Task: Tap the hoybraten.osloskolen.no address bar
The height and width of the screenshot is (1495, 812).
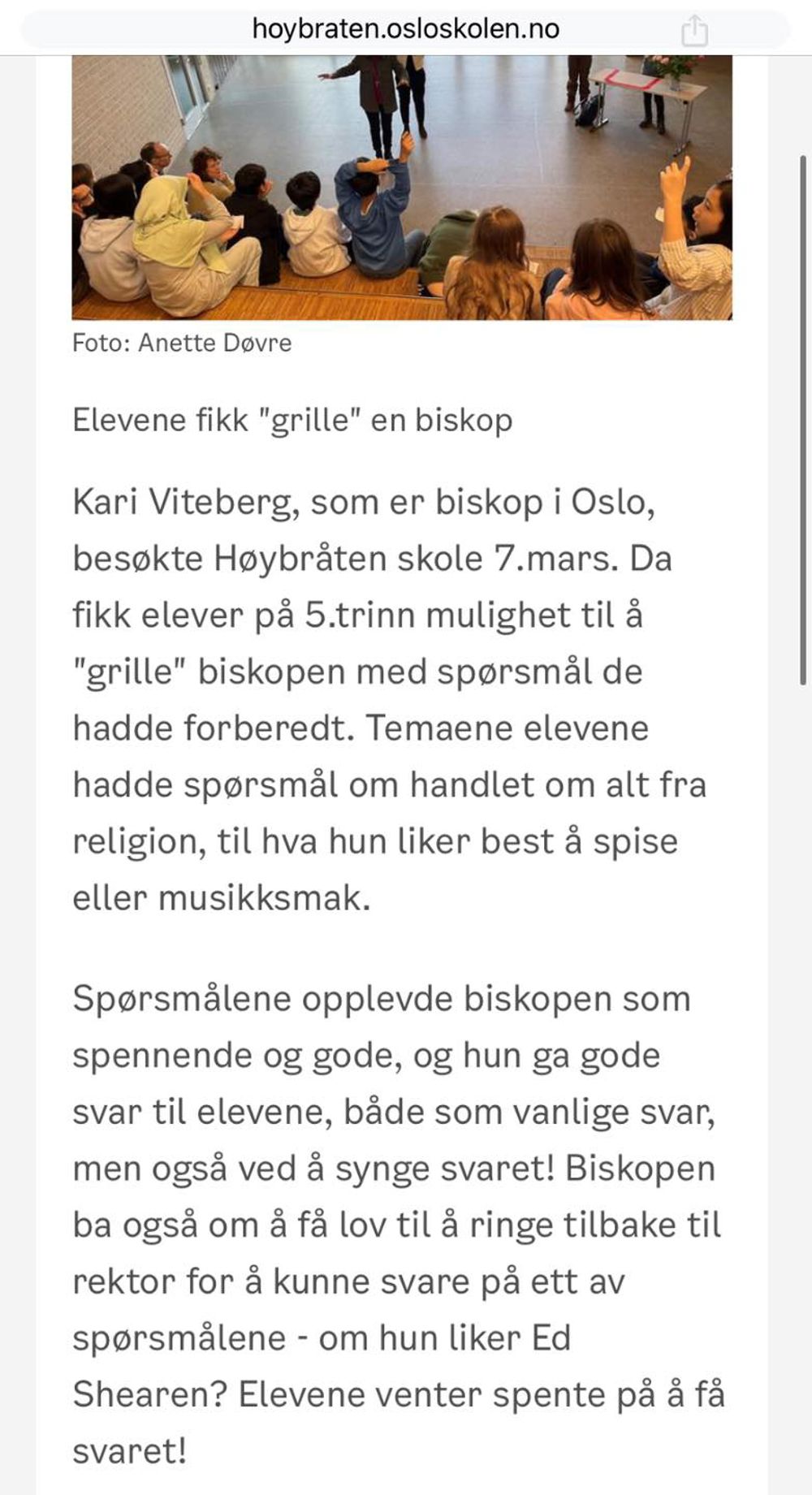Action: pyautogui.click(x=405, y=29)
